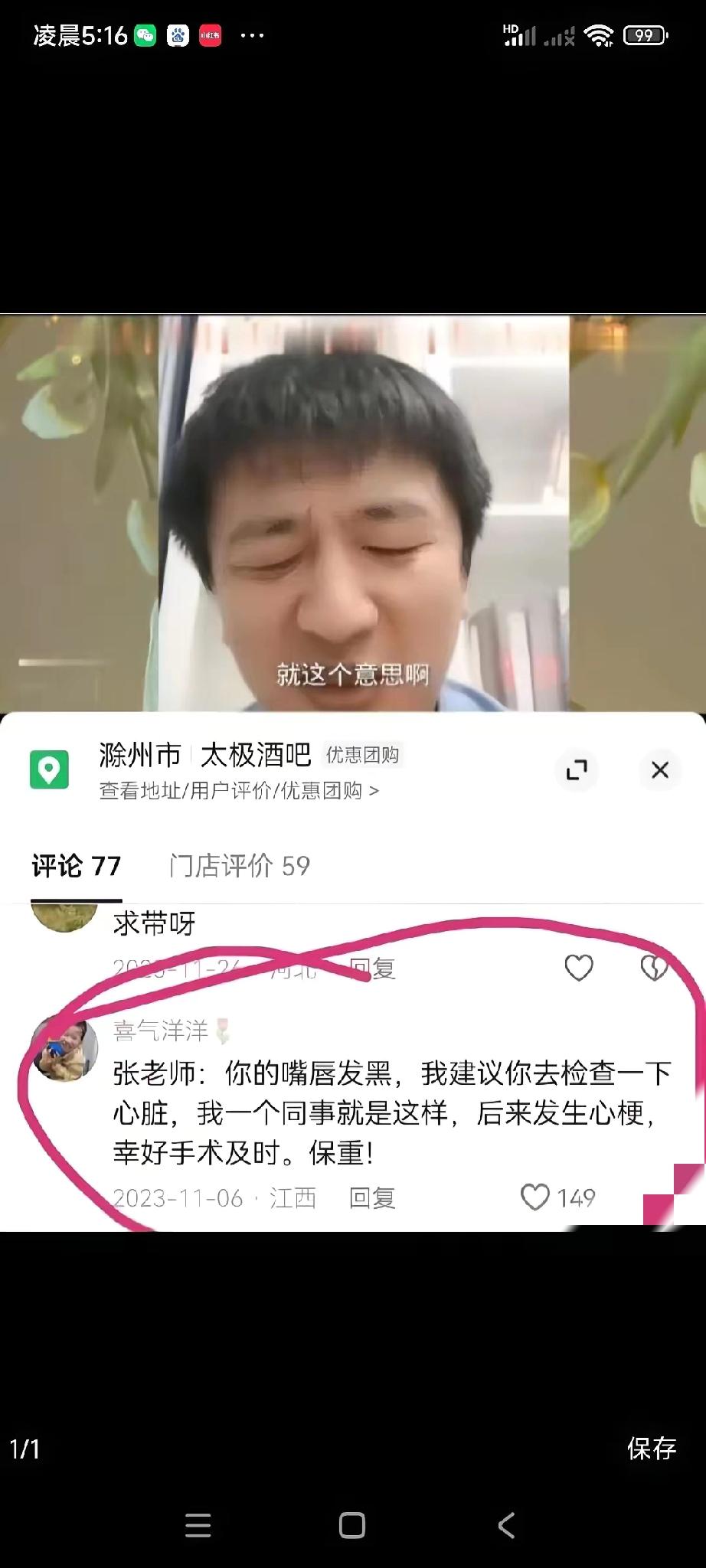
Task: Tap the Baidu icon in the status bar
Action: 178,34
